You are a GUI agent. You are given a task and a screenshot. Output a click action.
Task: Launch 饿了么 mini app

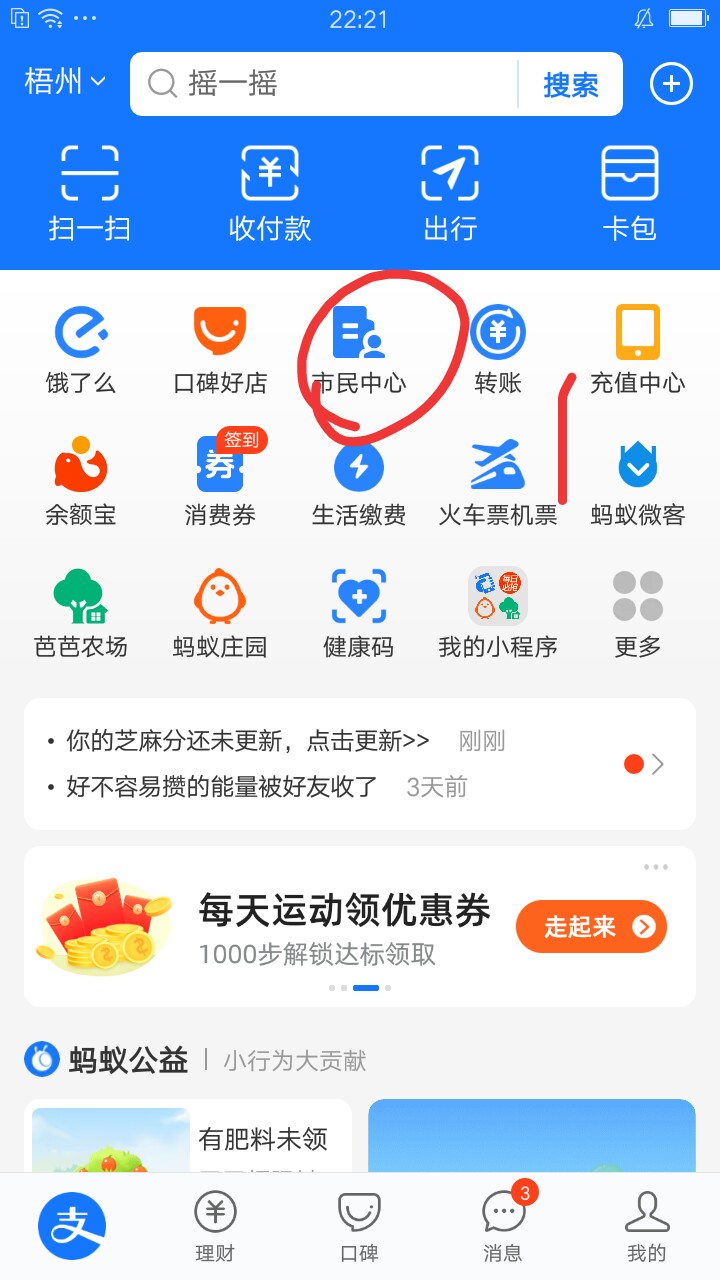(81, 348)
